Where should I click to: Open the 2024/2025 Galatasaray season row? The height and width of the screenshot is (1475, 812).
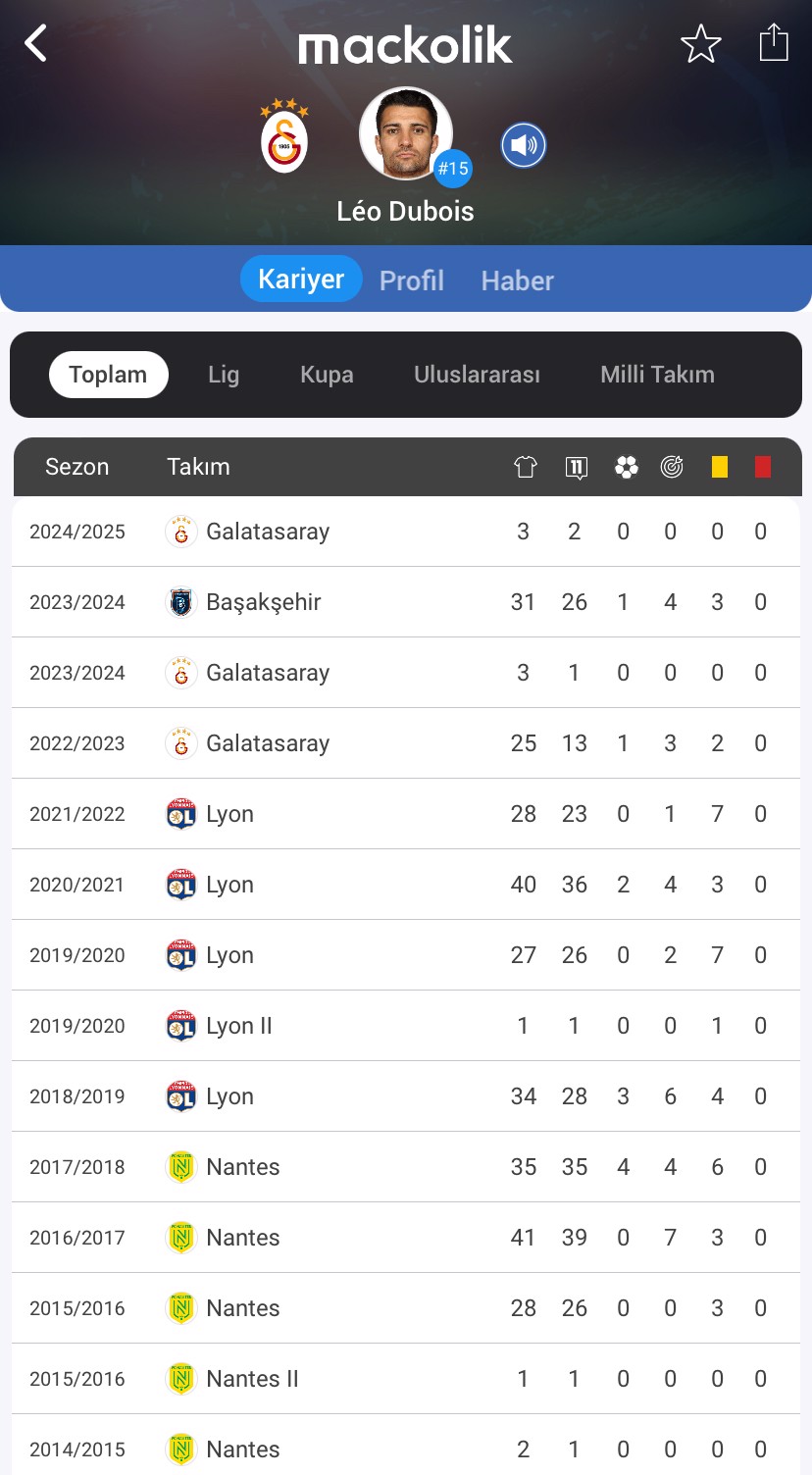pyautogui.click(x=406, y=532)
